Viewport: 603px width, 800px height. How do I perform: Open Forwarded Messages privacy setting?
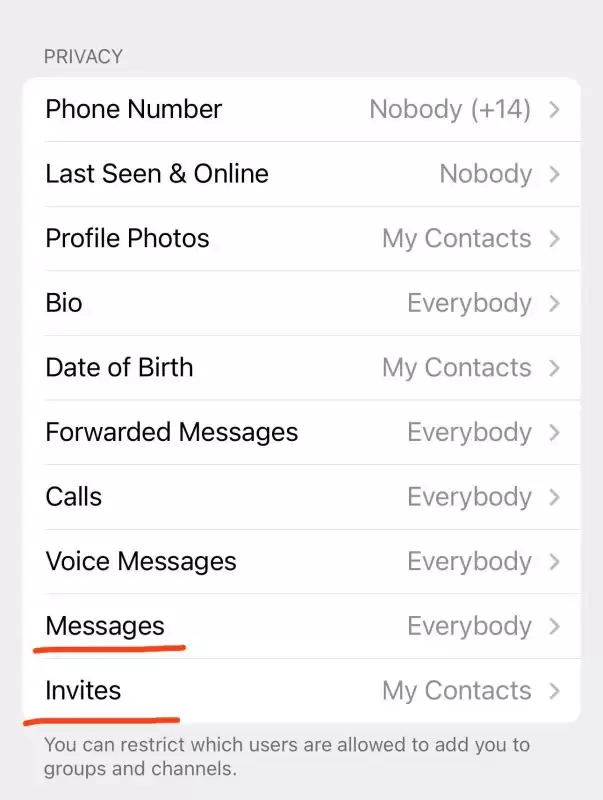click(300, 432)
